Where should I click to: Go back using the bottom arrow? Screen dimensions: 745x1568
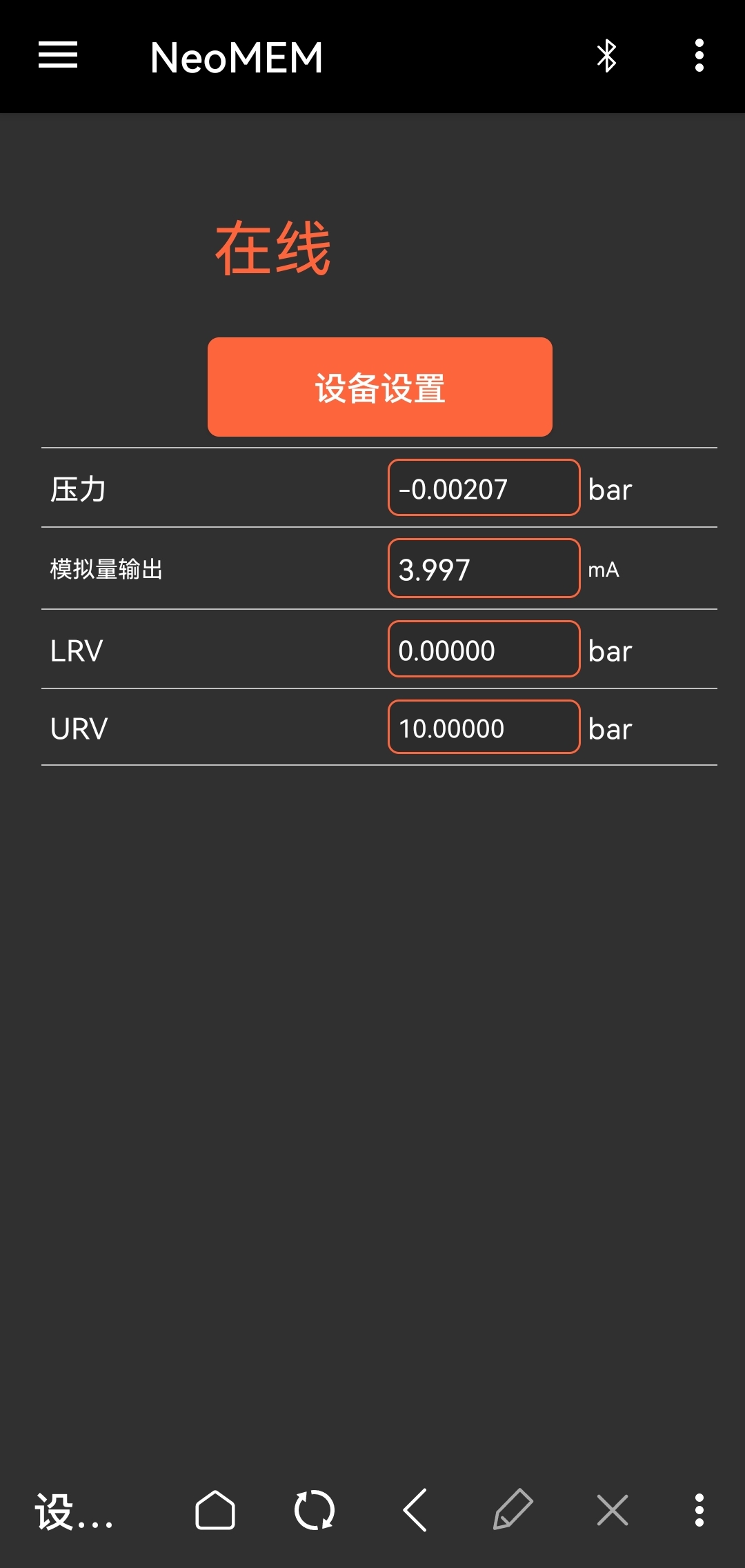pos(415,1510)
